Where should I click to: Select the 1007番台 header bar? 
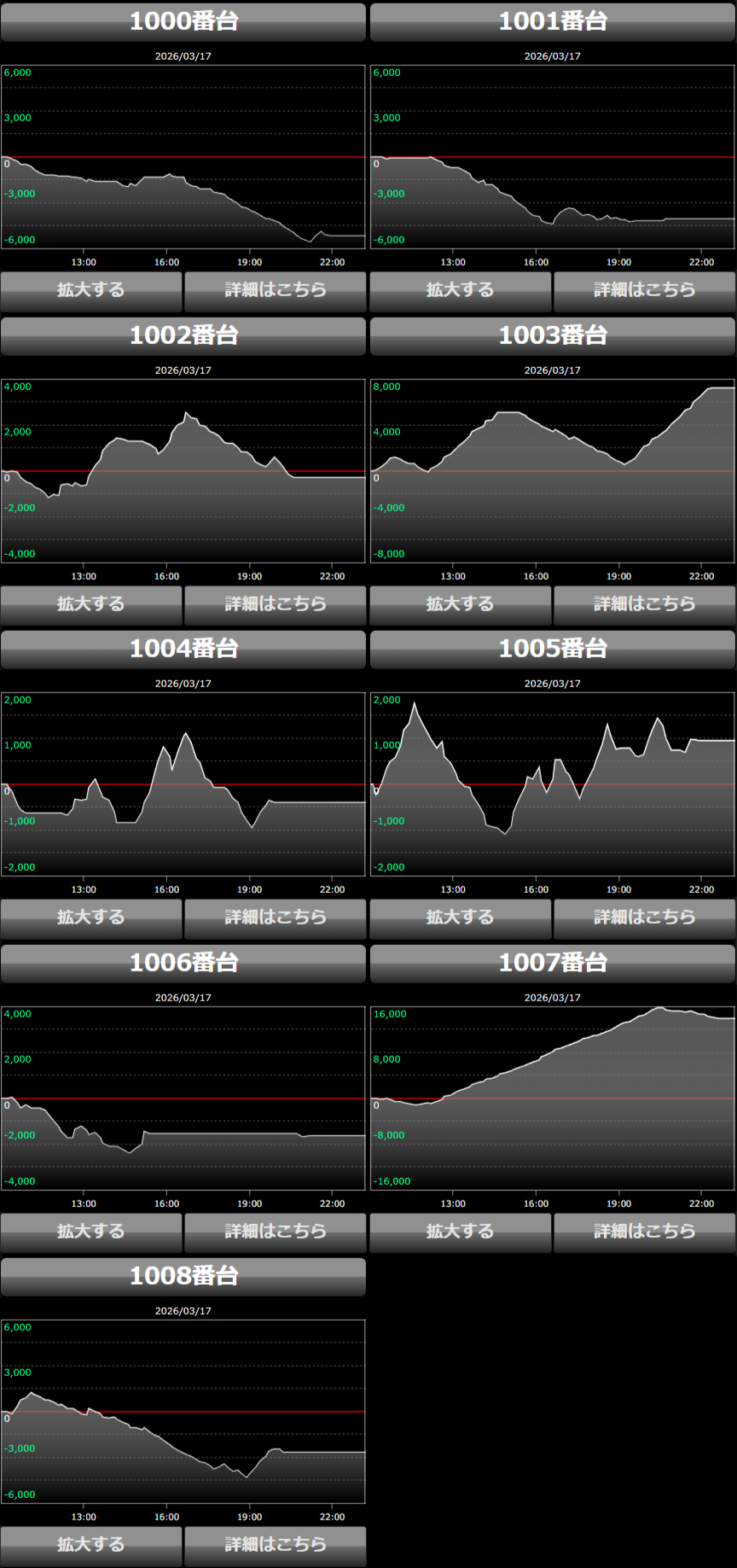tap(553, 963)
